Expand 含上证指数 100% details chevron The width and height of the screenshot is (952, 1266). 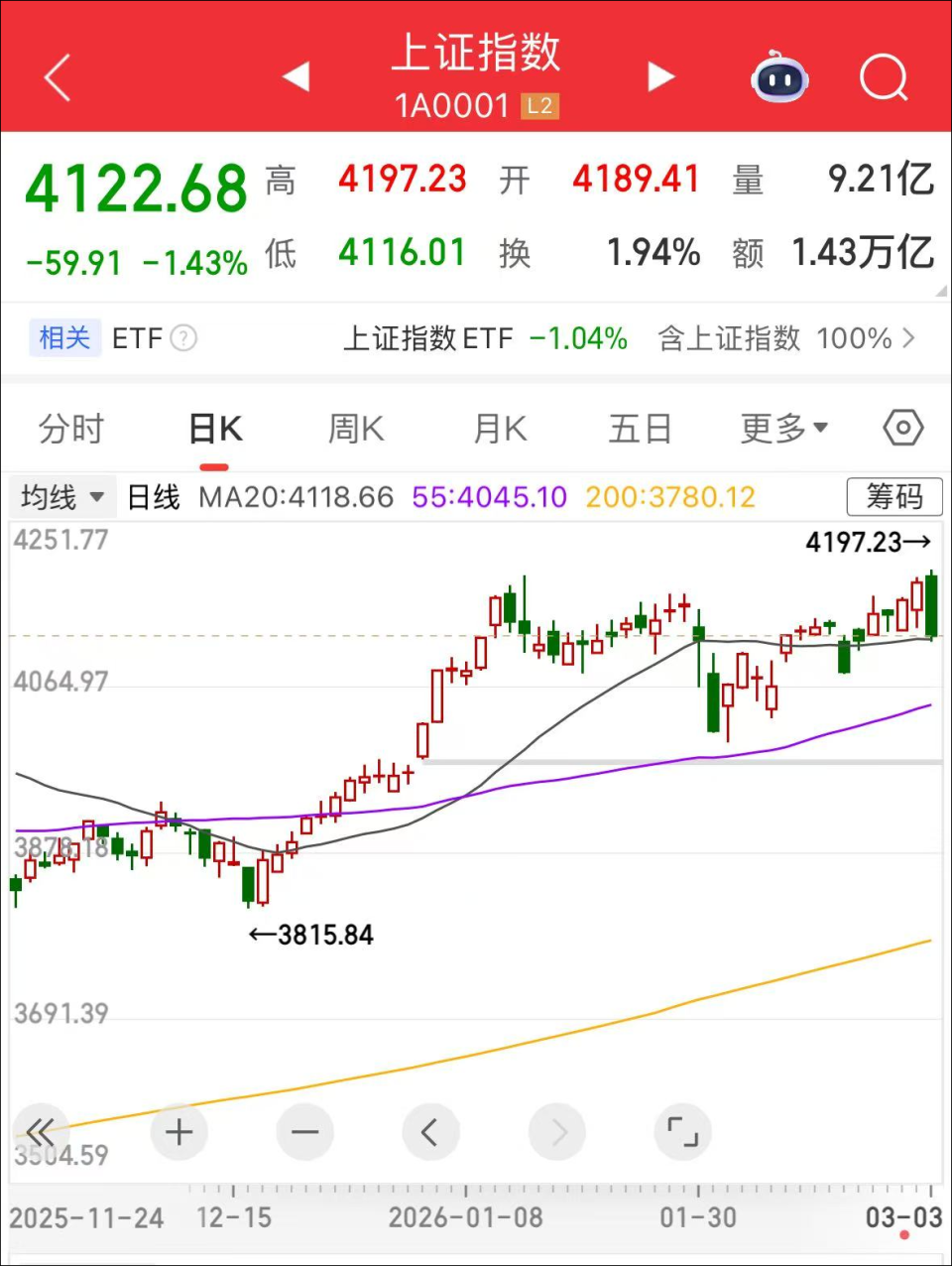[x=908, y=338]
